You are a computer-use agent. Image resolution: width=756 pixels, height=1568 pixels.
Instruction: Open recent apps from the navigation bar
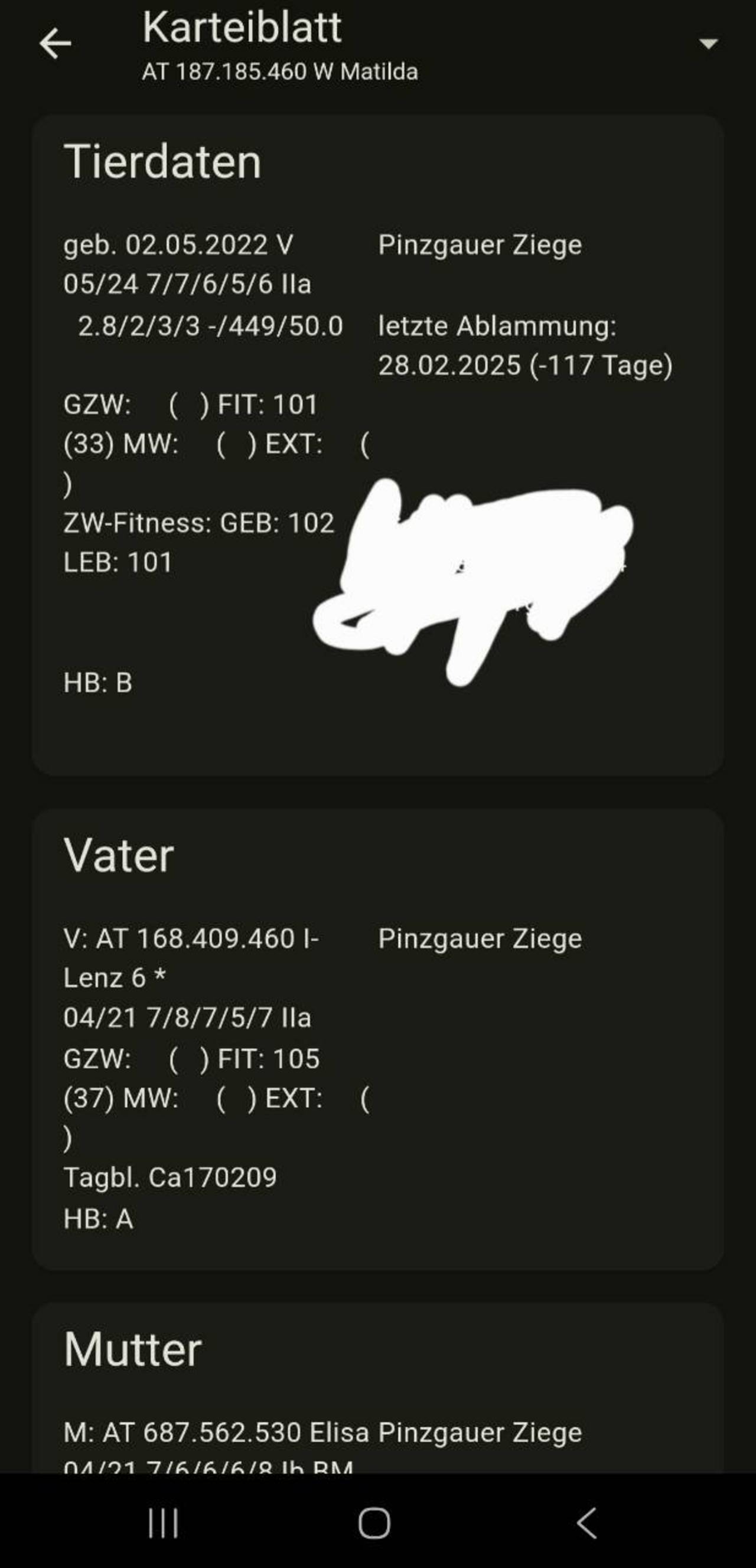(163, 1523)
